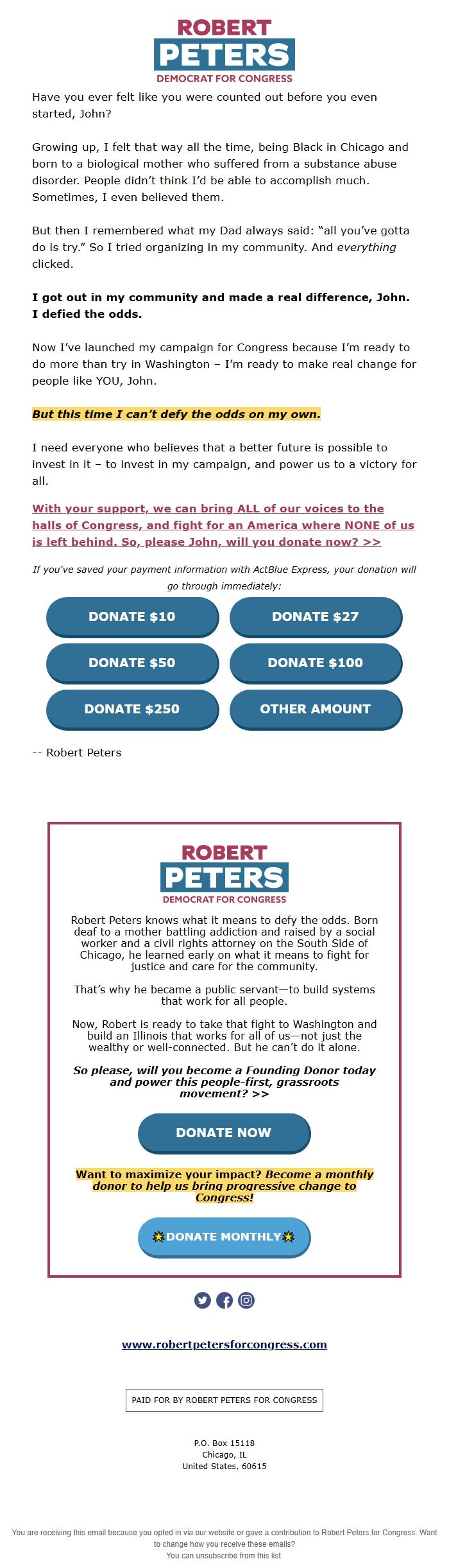Open the www.robertpetersforcongress.com link
The image size is (449, 1568).
point(224,1345)
